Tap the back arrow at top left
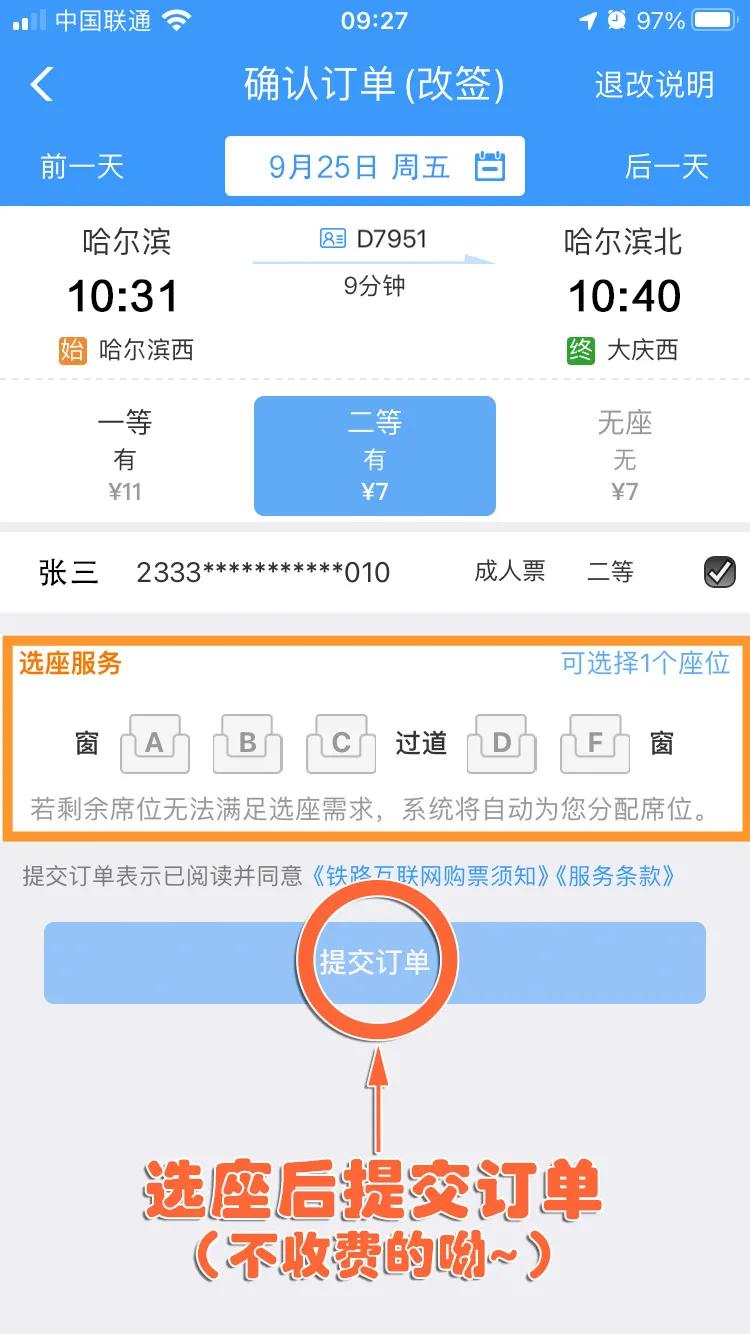This screenshot has height=1334, width=750. click(42, 86)
